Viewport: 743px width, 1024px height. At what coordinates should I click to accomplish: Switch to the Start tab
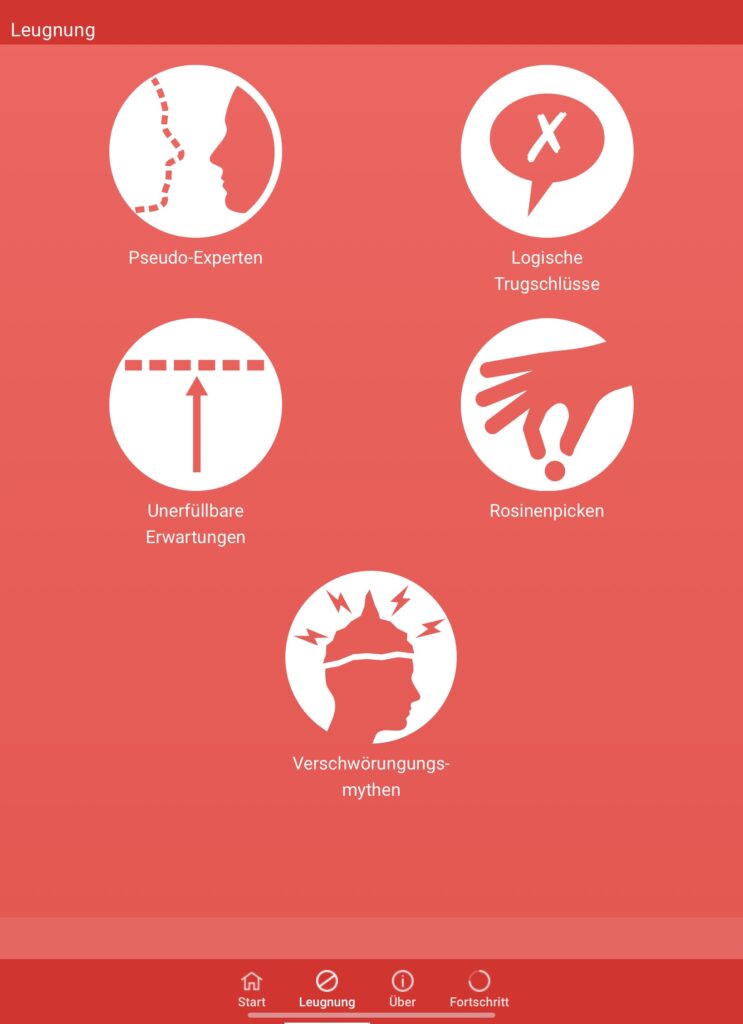coord(252,989)
